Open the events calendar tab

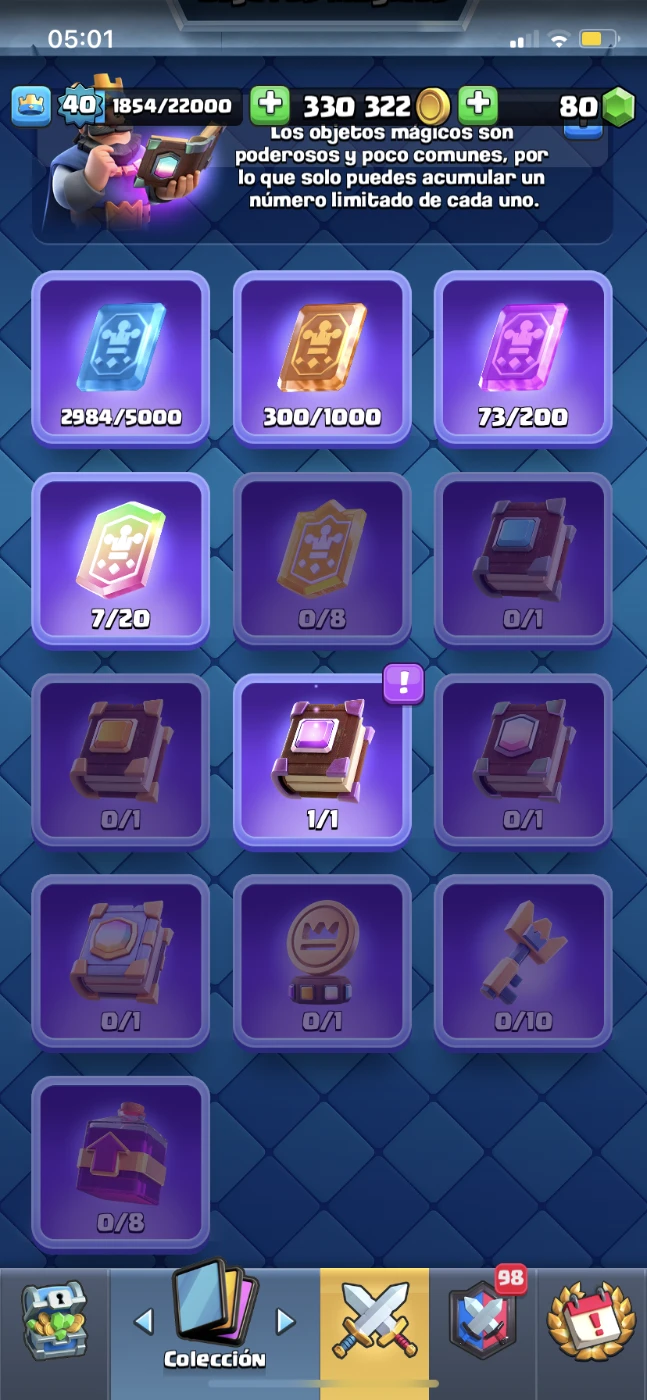(x=592, y=1334)
